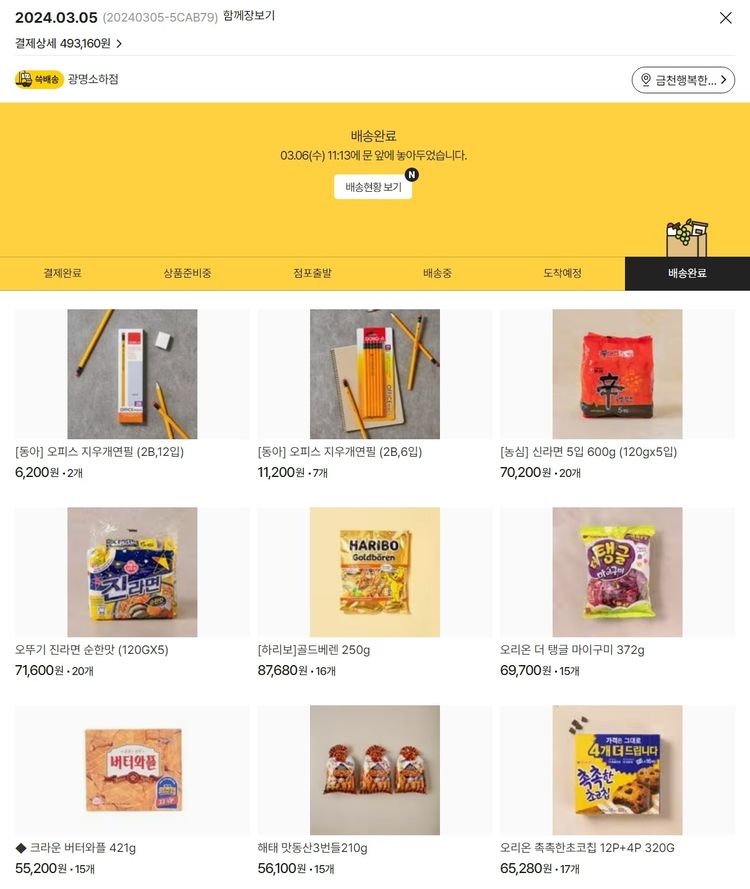Open 해태 맛동산3번들210g item
Image resolution: width=750 pixels, height=889 pixels.
tap(374, 770)
